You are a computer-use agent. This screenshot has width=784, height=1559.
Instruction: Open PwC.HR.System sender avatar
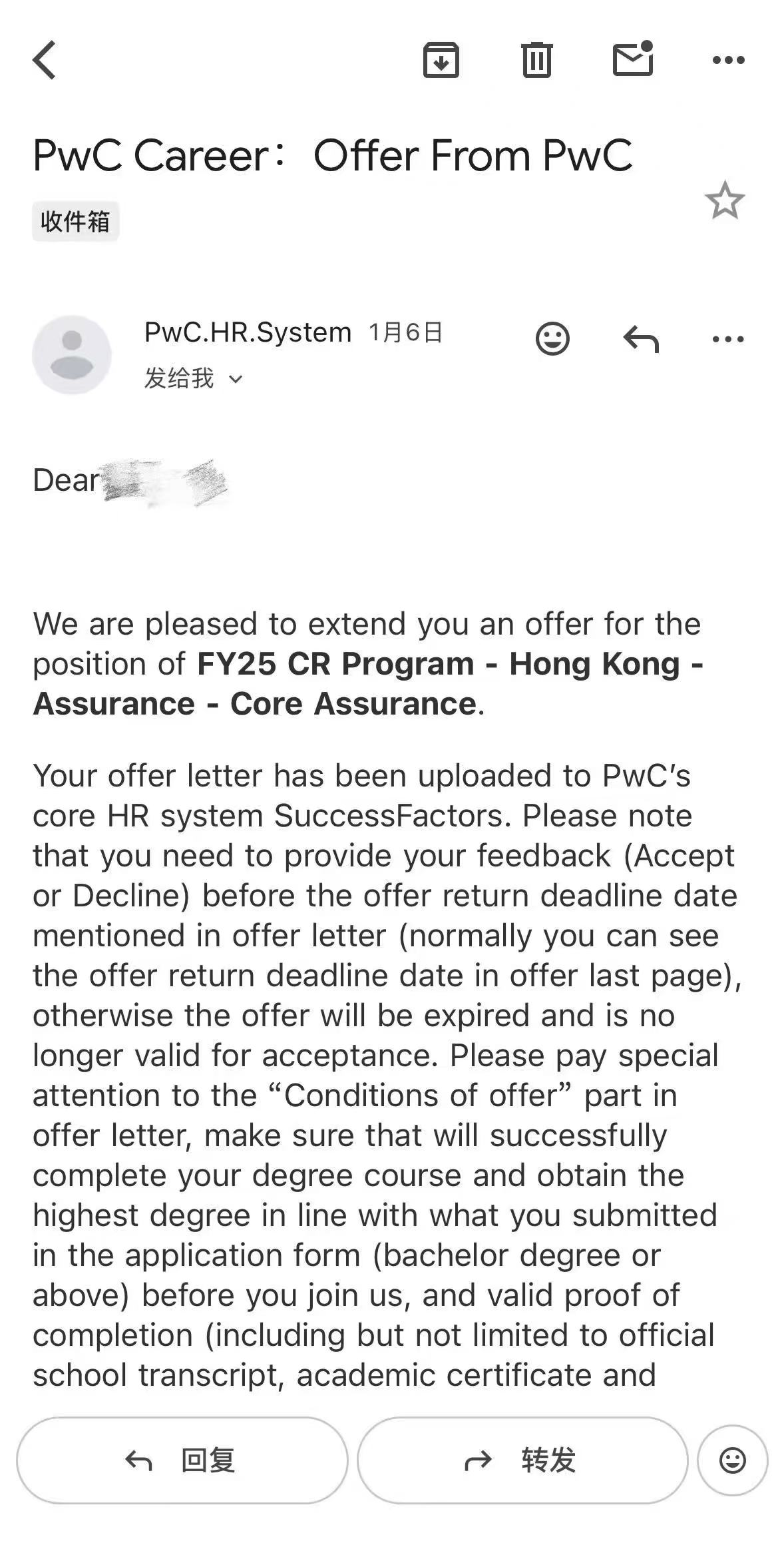pos(72,354)
